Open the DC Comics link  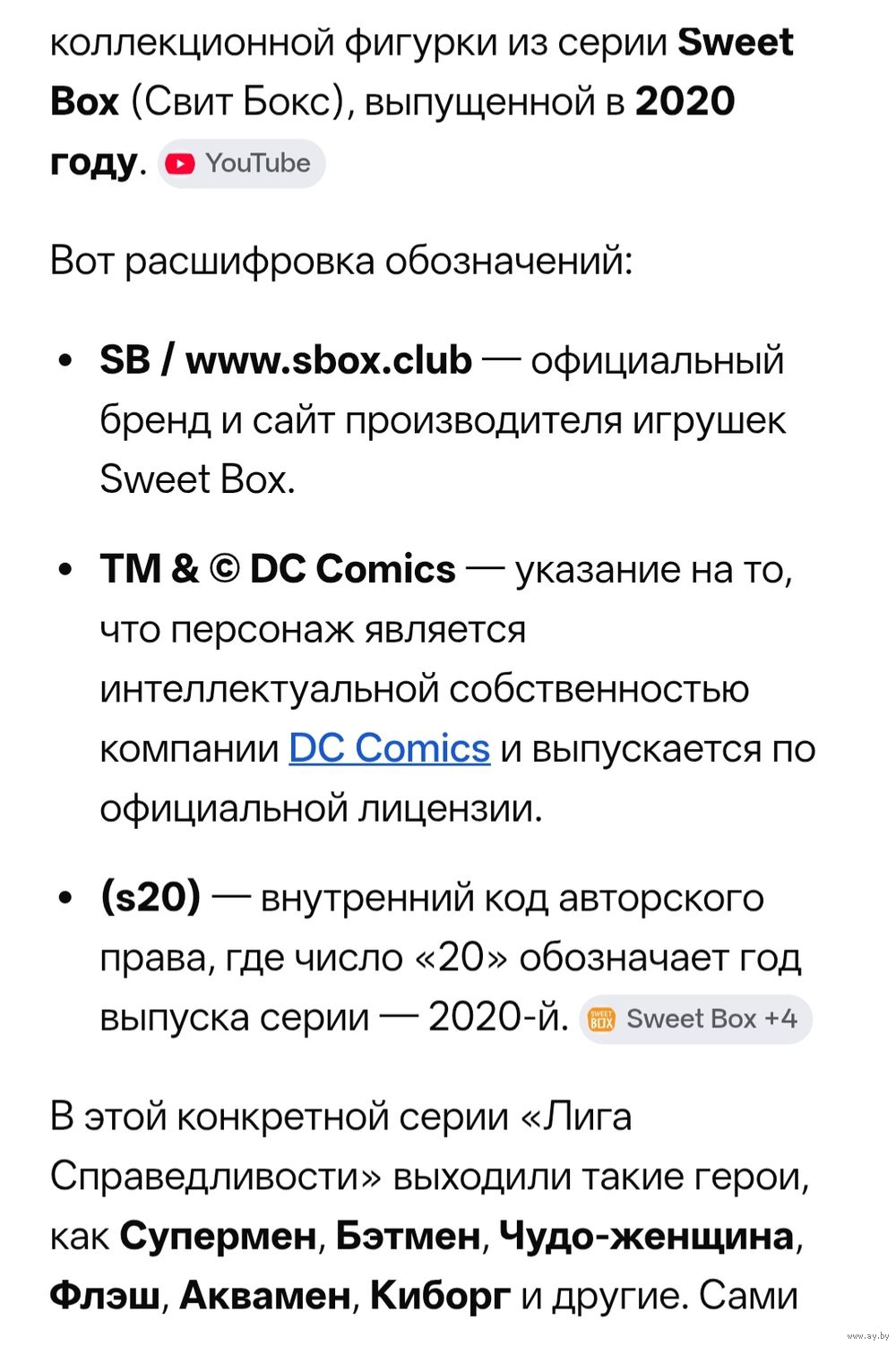(x=389, y=748)
